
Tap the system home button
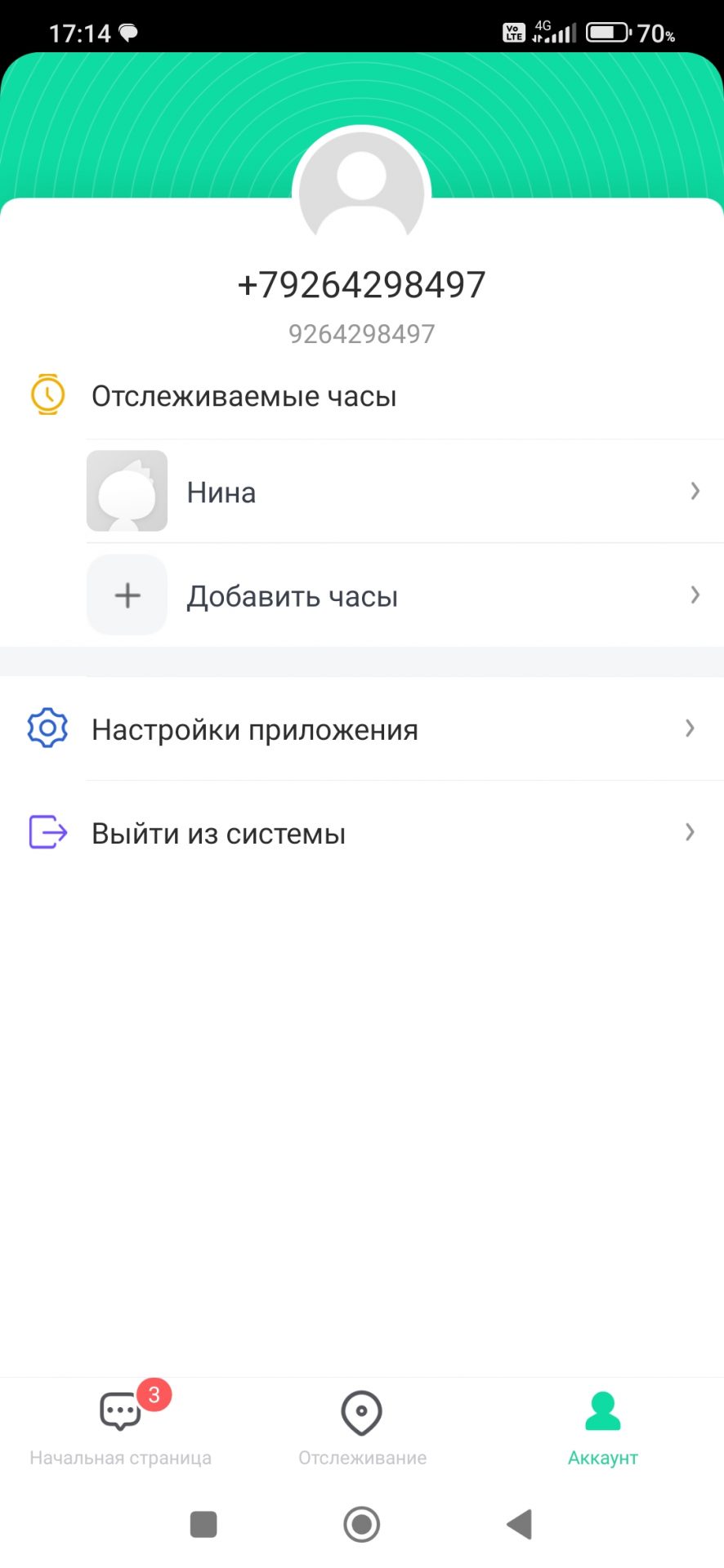(x=362, y=1524)
